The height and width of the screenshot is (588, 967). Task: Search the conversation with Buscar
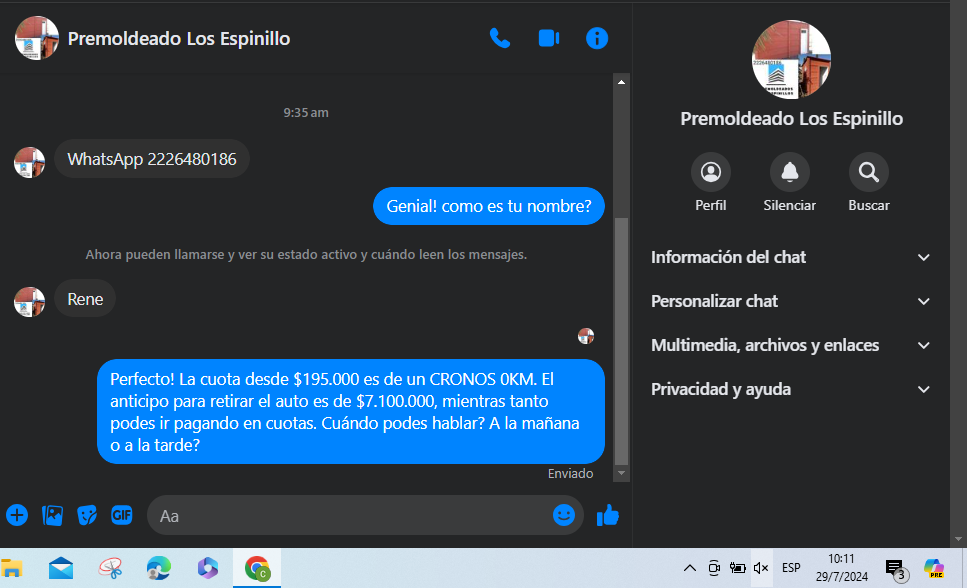click(868, 173)
